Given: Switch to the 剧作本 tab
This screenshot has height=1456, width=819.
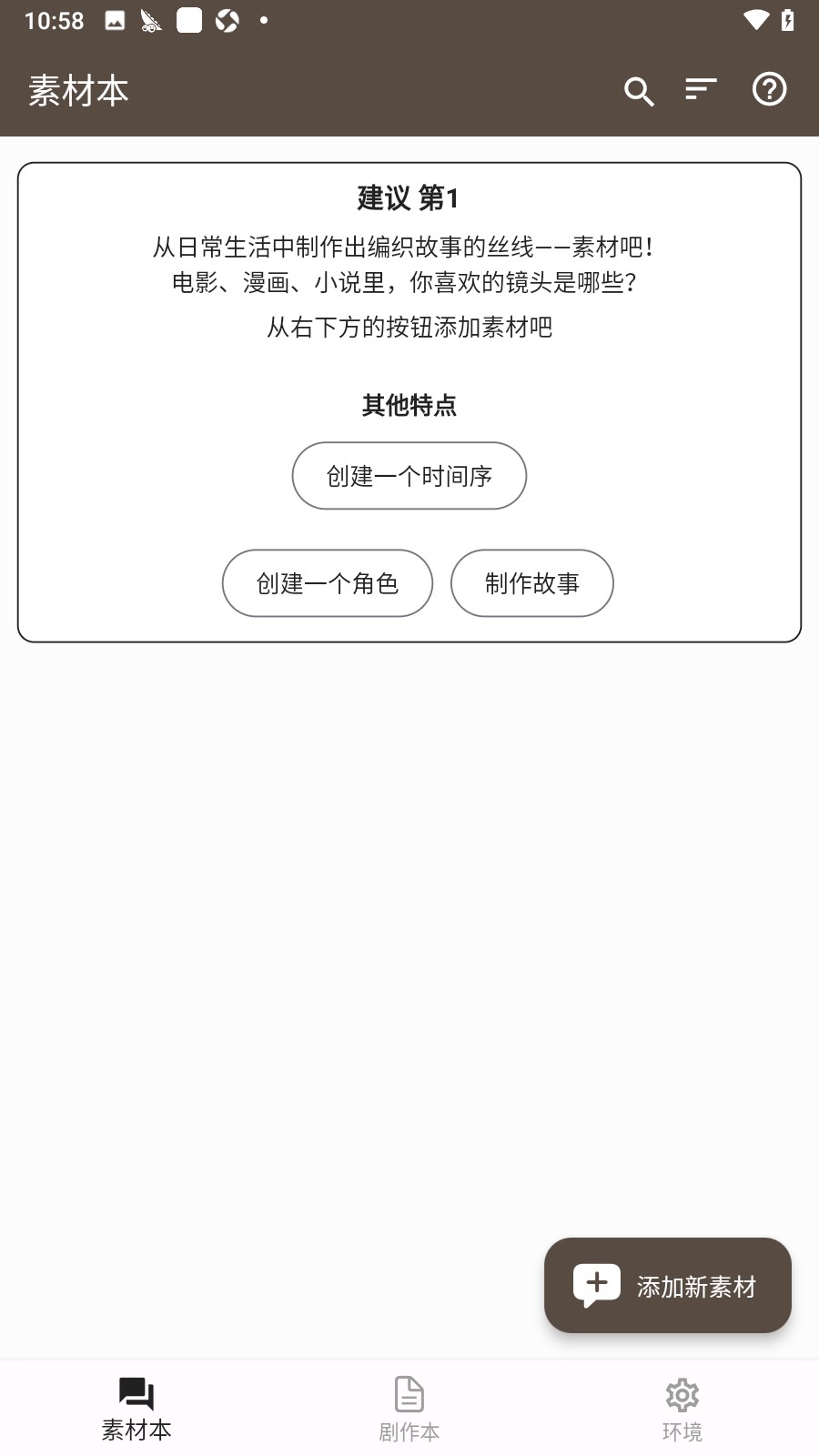Looking at the screenshot, I should 409,1408.
